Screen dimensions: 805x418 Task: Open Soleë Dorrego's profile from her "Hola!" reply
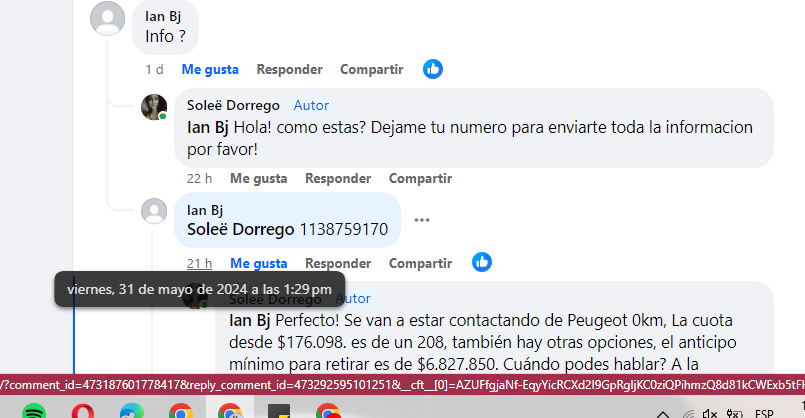[x=233, y=105]
